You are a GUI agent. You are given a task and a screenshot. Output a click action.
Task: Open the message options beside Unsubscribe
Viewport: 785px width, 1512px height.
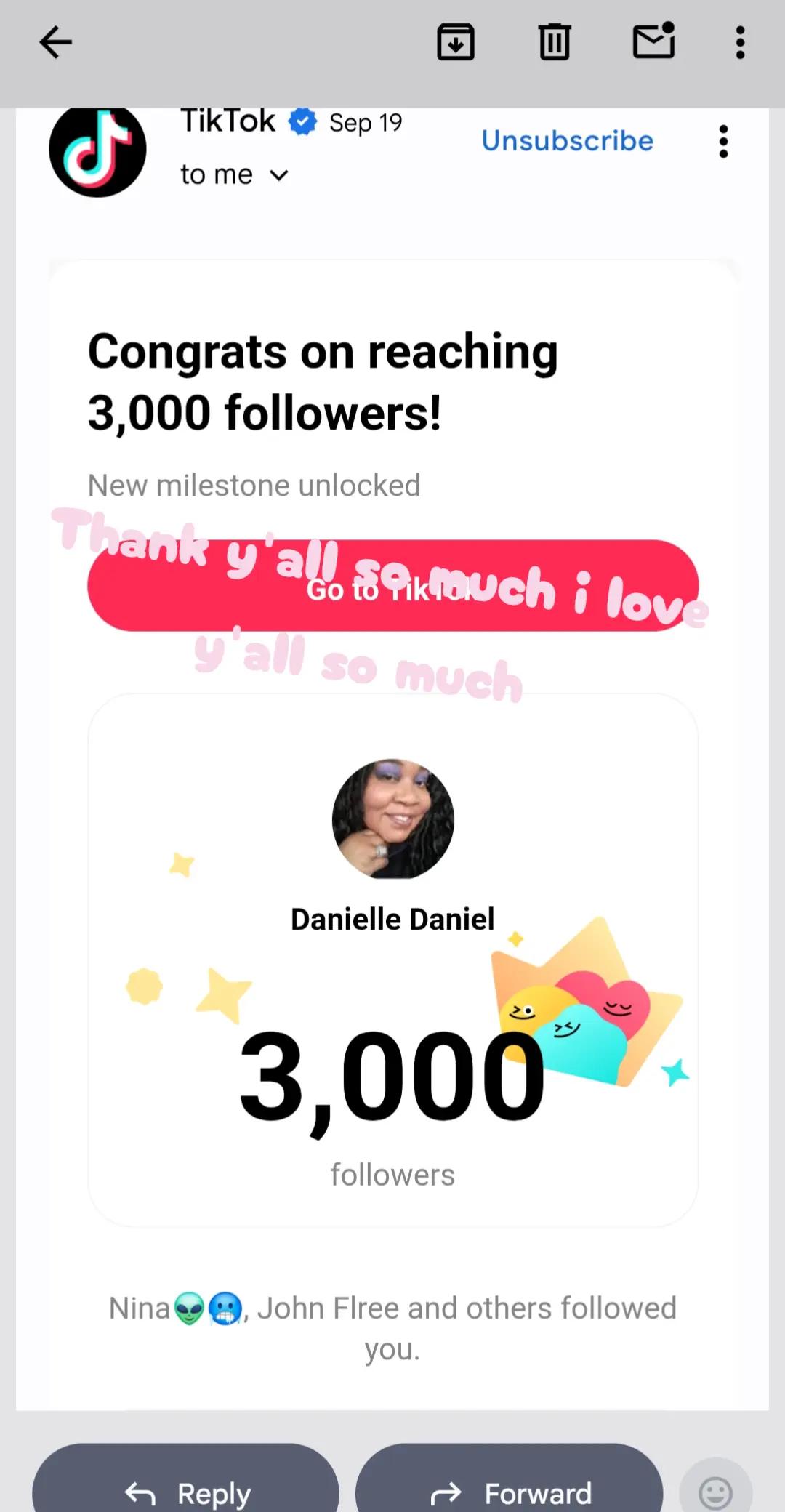(723, 141)
